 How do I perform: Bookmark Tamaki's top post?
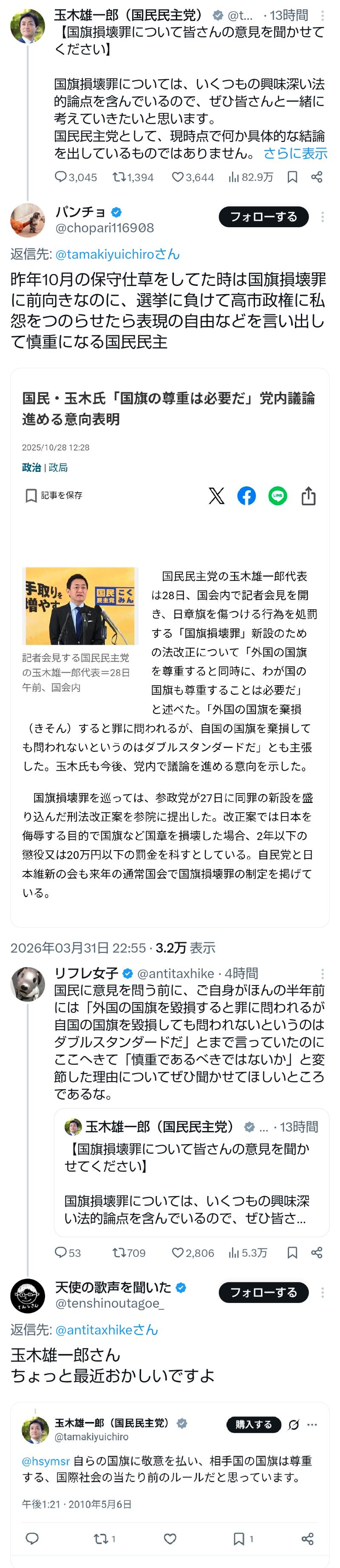pos(292,177)
